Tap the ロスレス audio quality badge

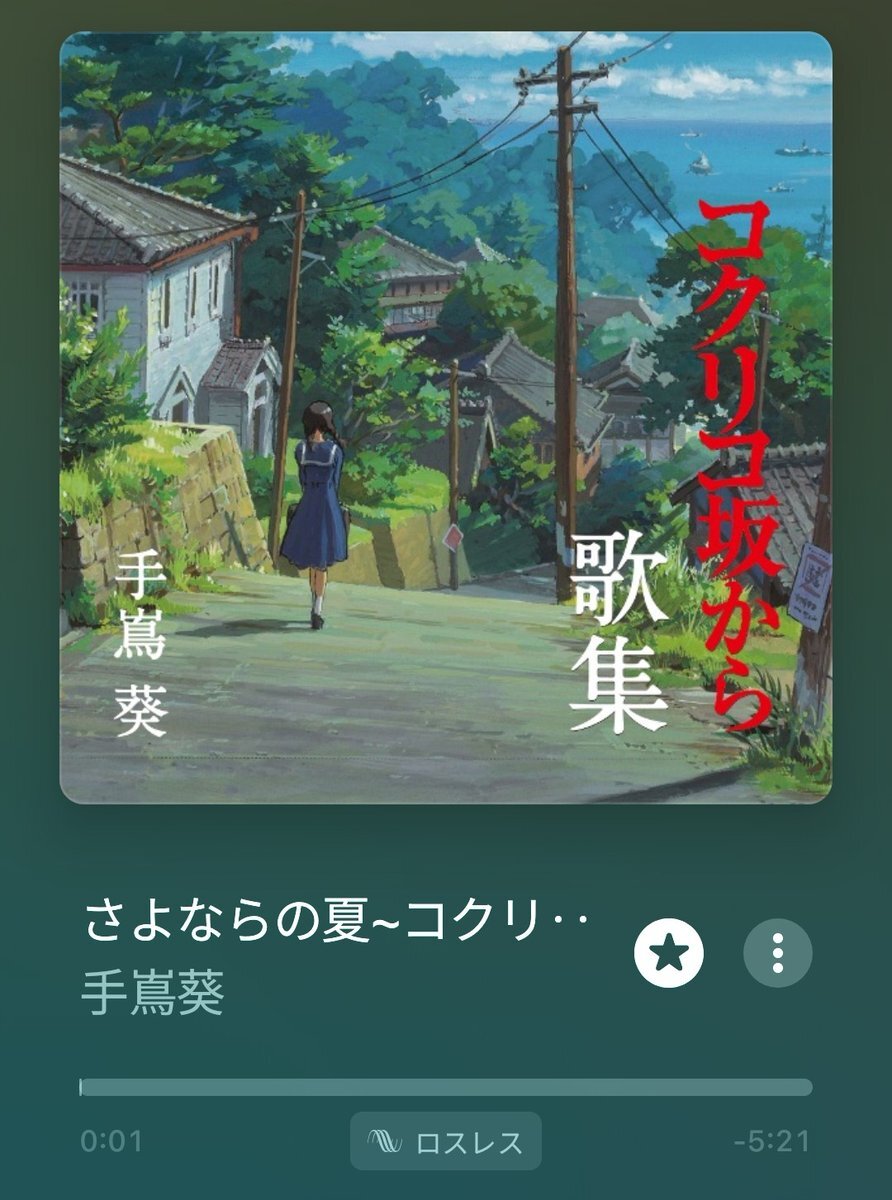[446, 1141]
